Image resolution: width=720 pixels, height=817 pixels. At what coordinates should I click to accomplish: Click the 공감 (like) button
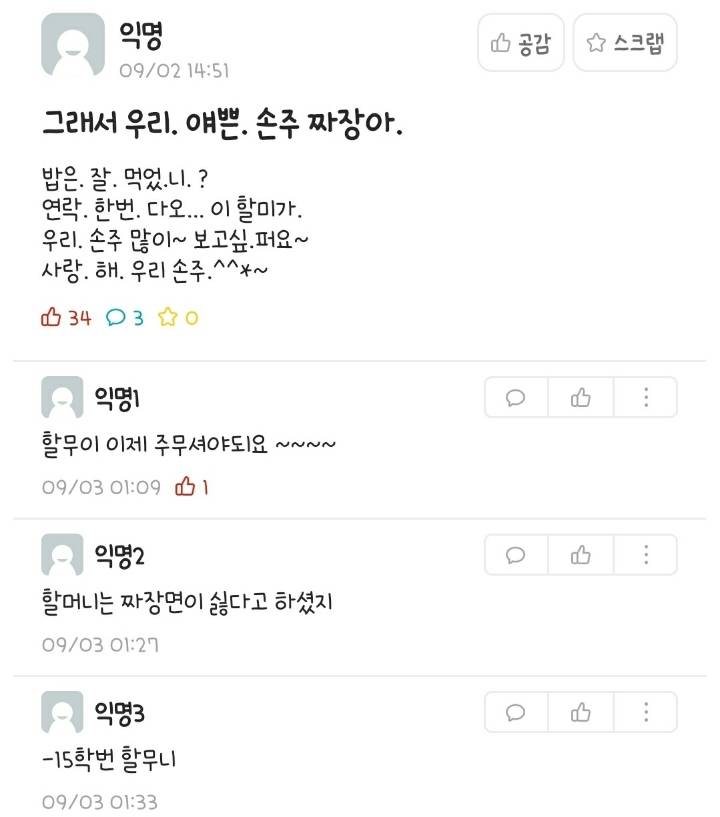[519, 43]
